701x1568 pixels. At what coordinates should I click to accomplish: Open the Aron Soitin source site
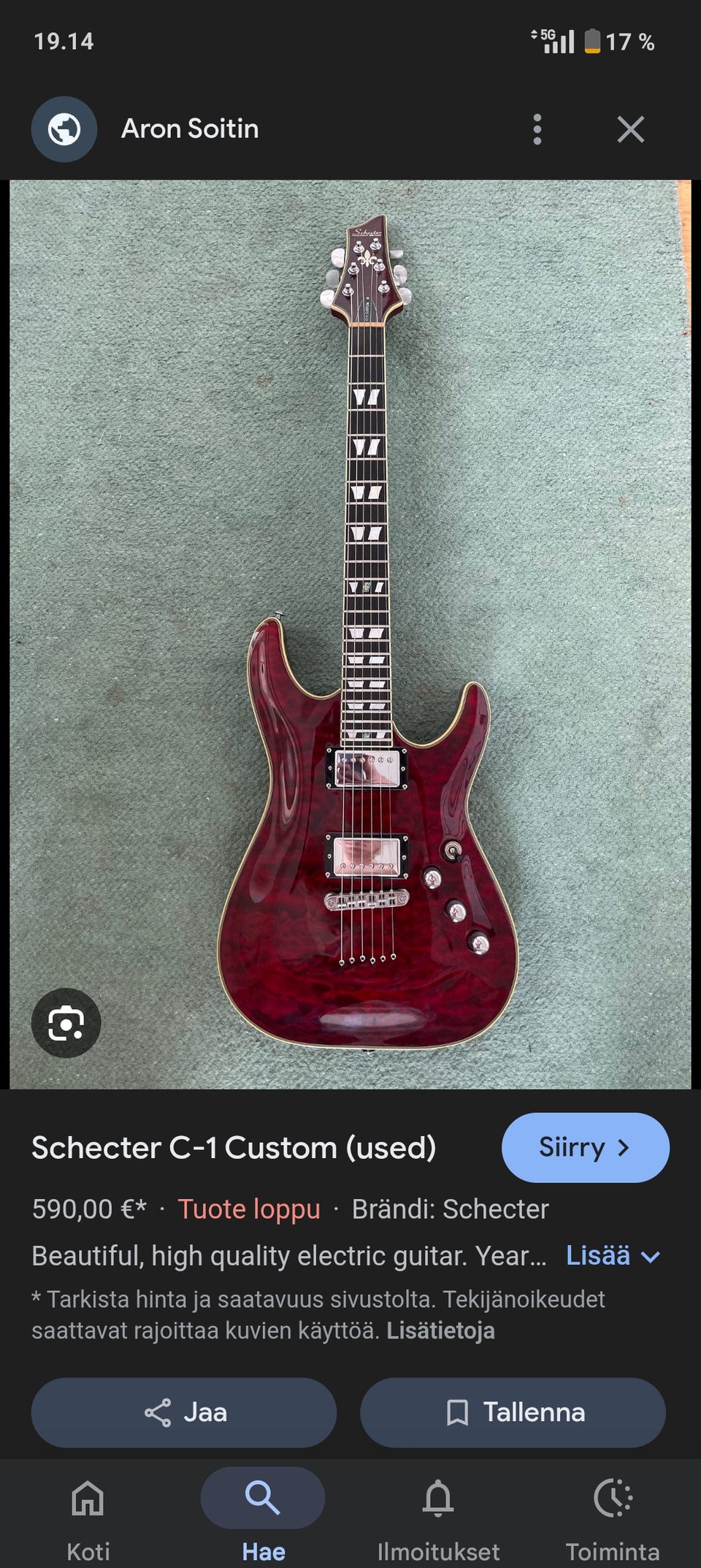(x=189, y=129)
